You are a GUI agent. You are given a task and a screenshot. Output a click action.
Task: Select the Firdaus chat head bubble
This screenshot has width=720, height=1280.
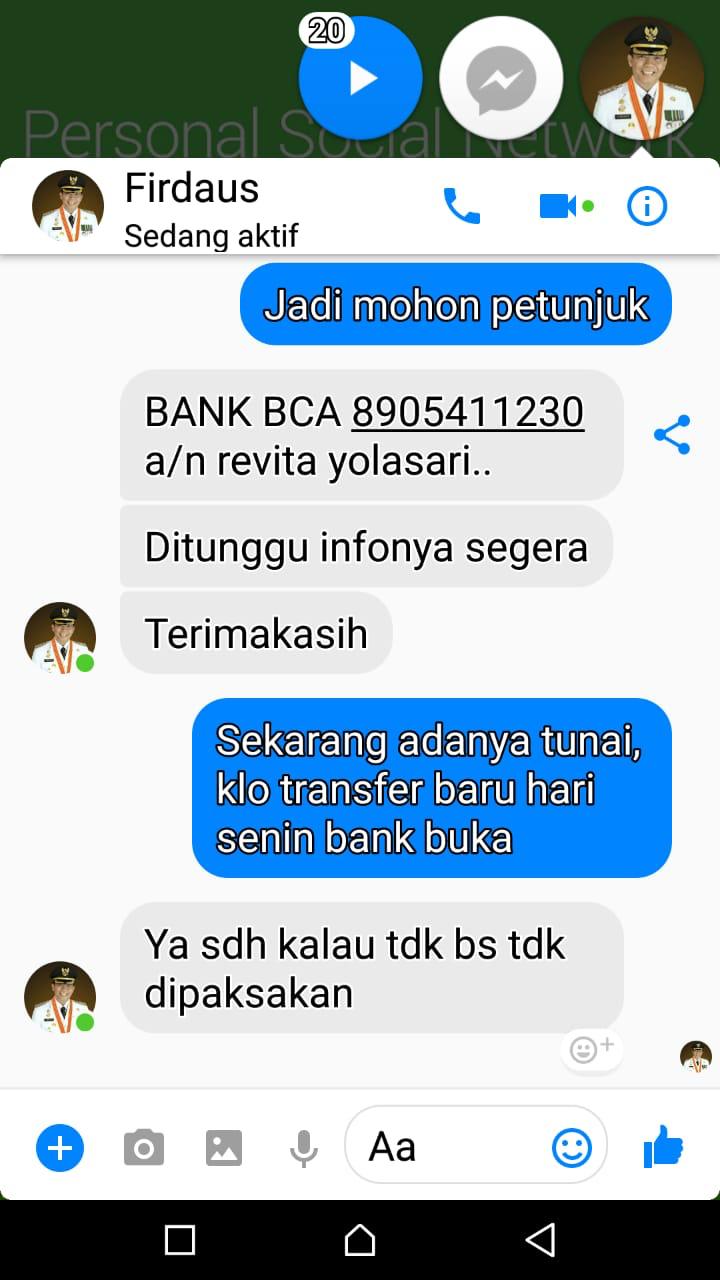tap(642, 78)
